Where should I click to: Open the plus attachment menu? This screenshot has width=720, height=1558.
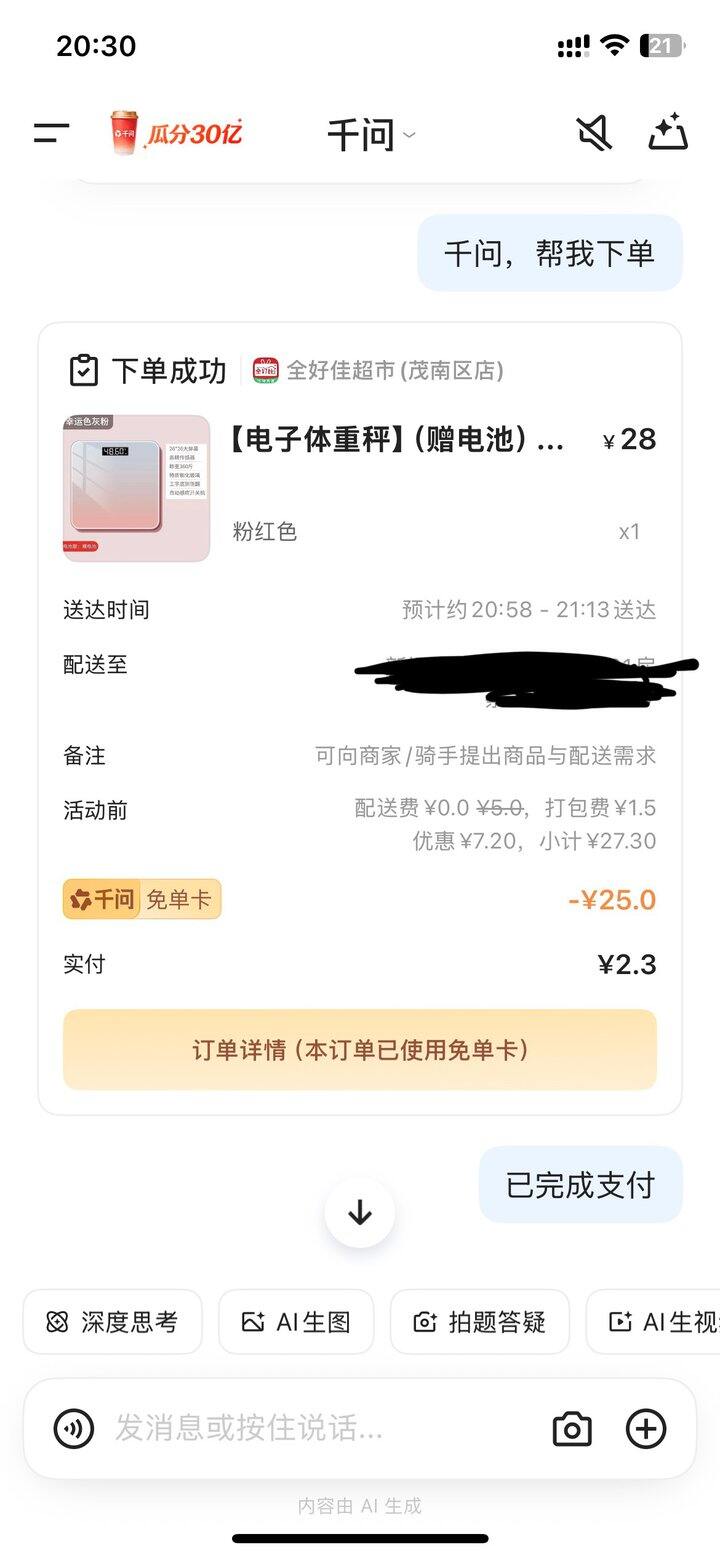[646, 1428]
